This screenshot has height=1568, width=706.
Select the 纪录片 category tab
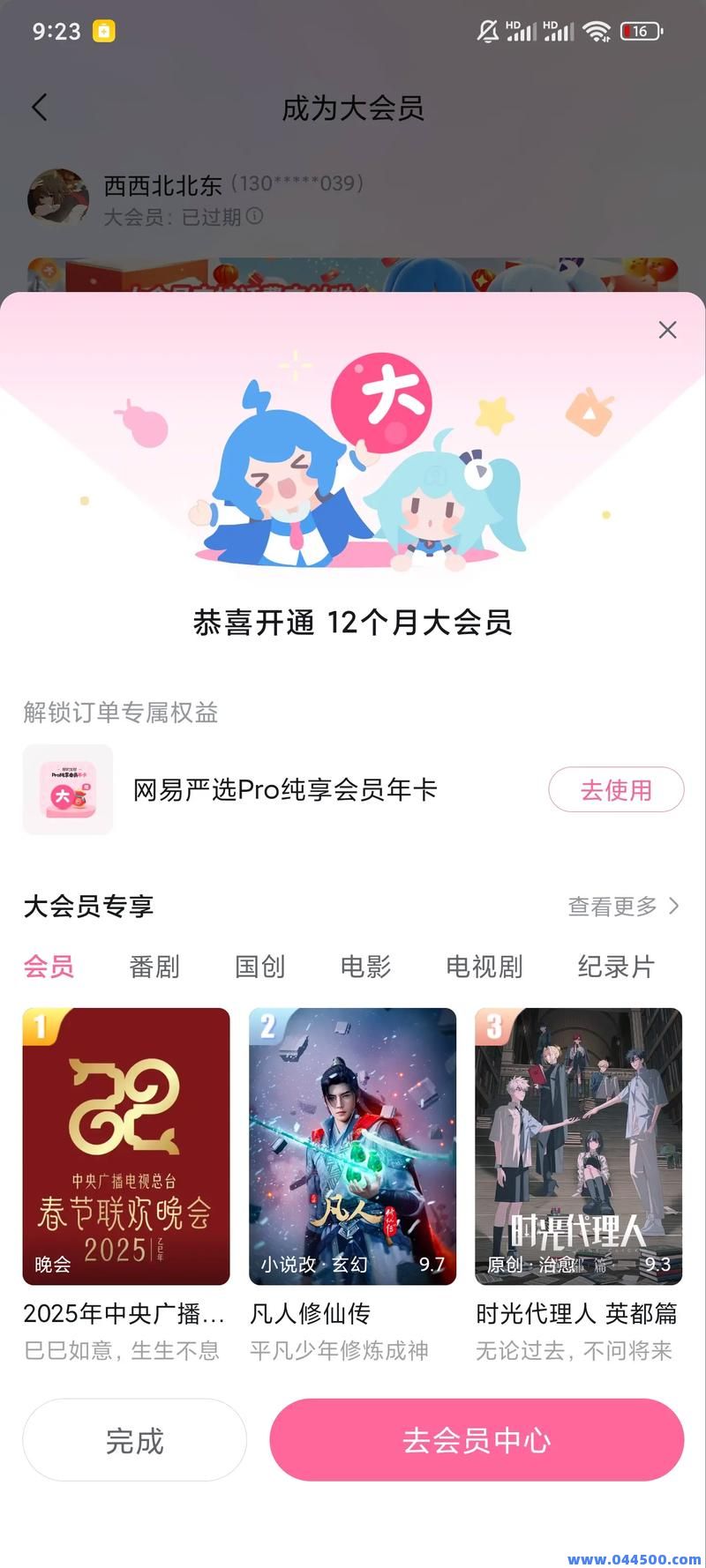click(615, 967)
